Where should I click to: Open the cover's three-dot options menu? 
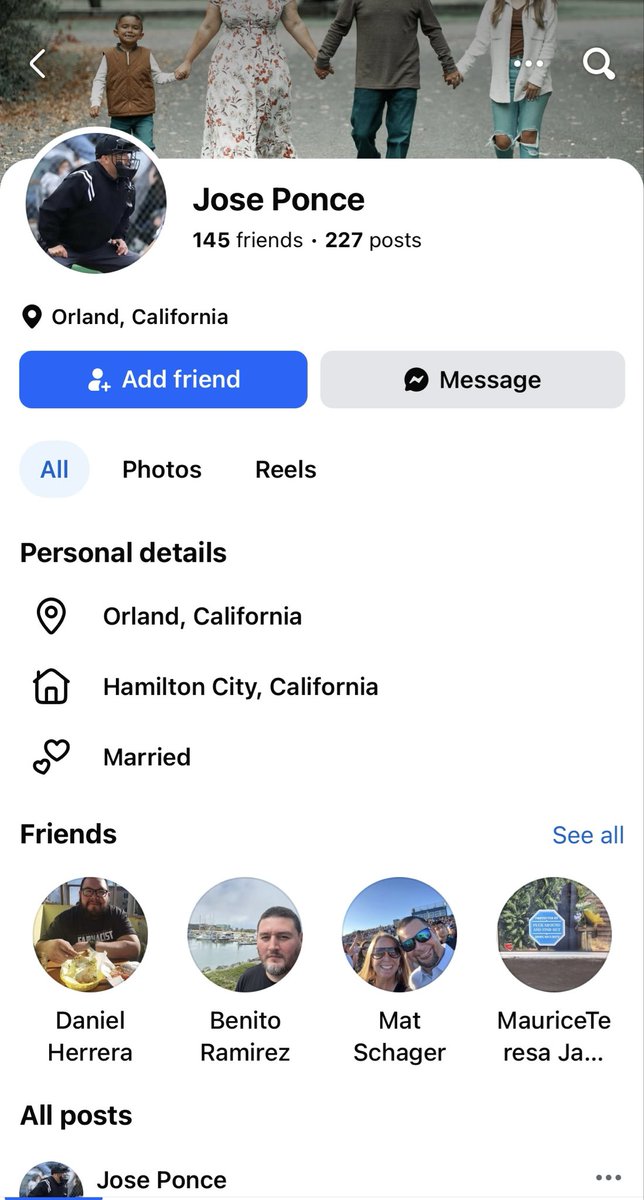pos(528,64)
